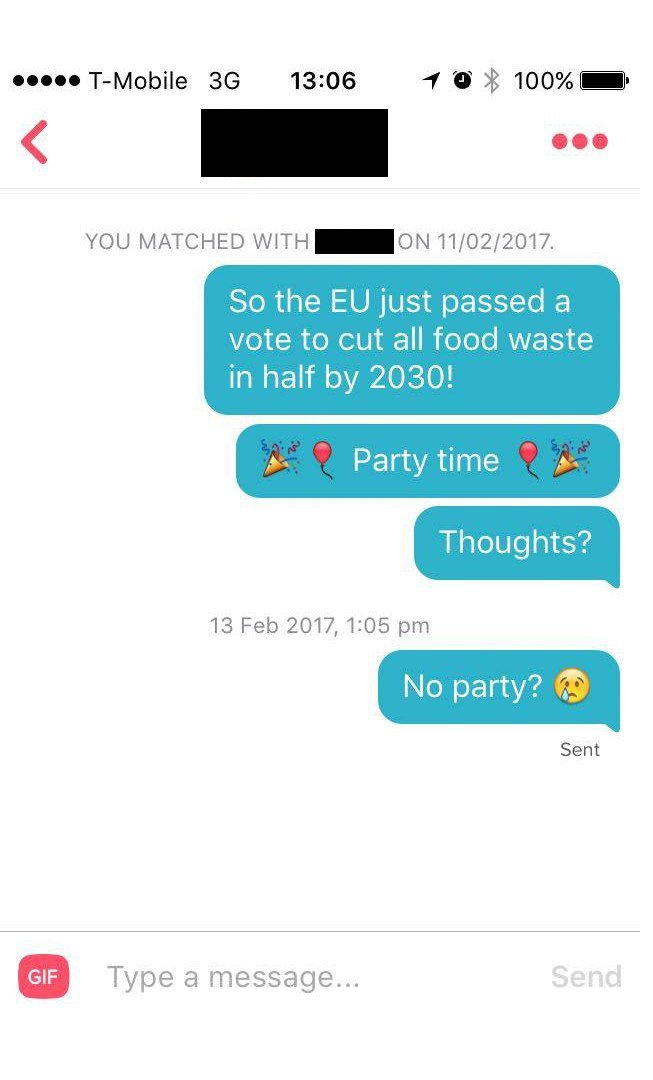Image resolution: width=653 pixels, height=1080 pixels.
Task: Open the match's profile from the header
Action: tap(294, 143)
